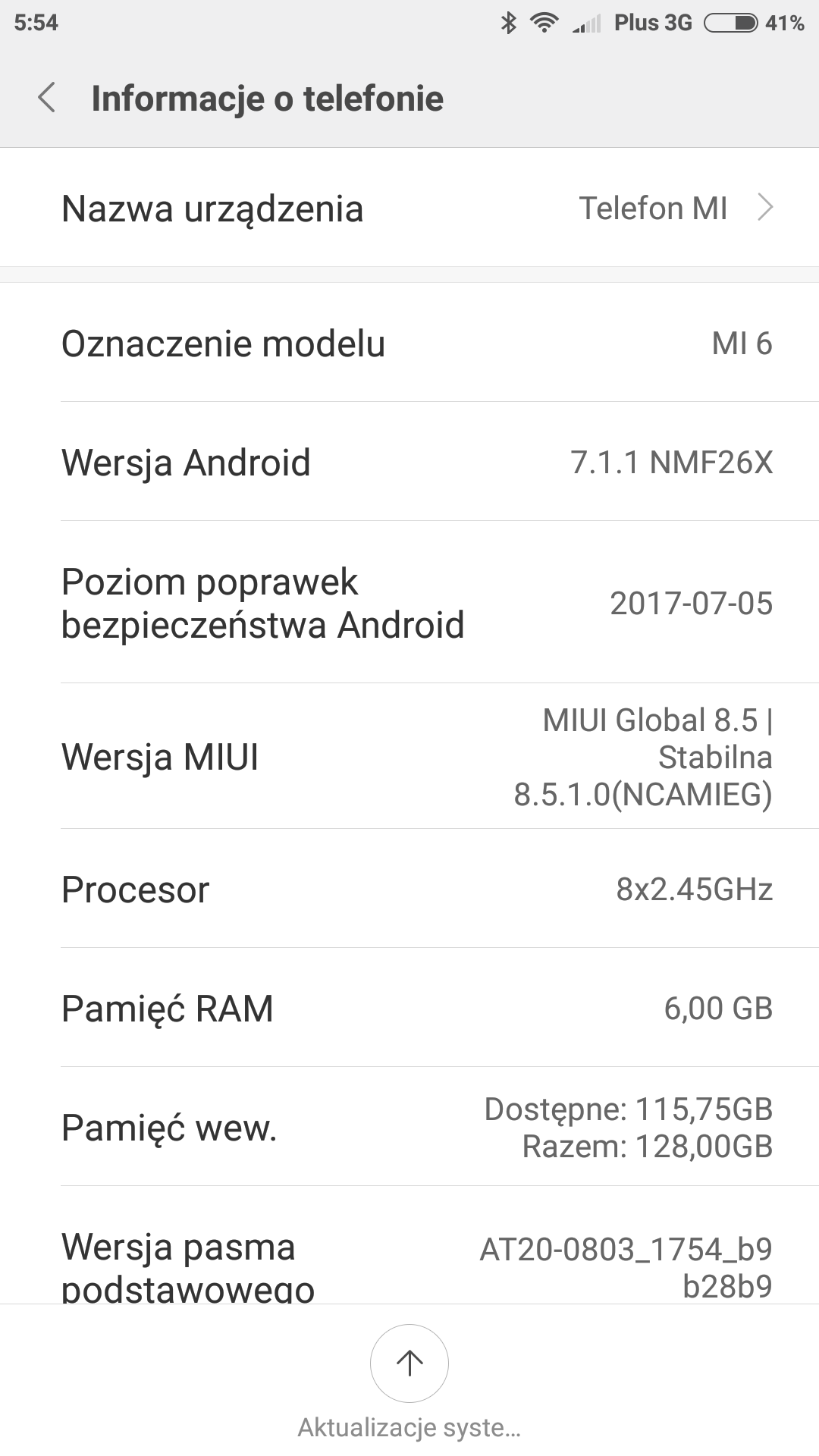Tap the Pamięć wew. row
Viewport: 819px width, 1456px height.
(x=409, y=1127)
